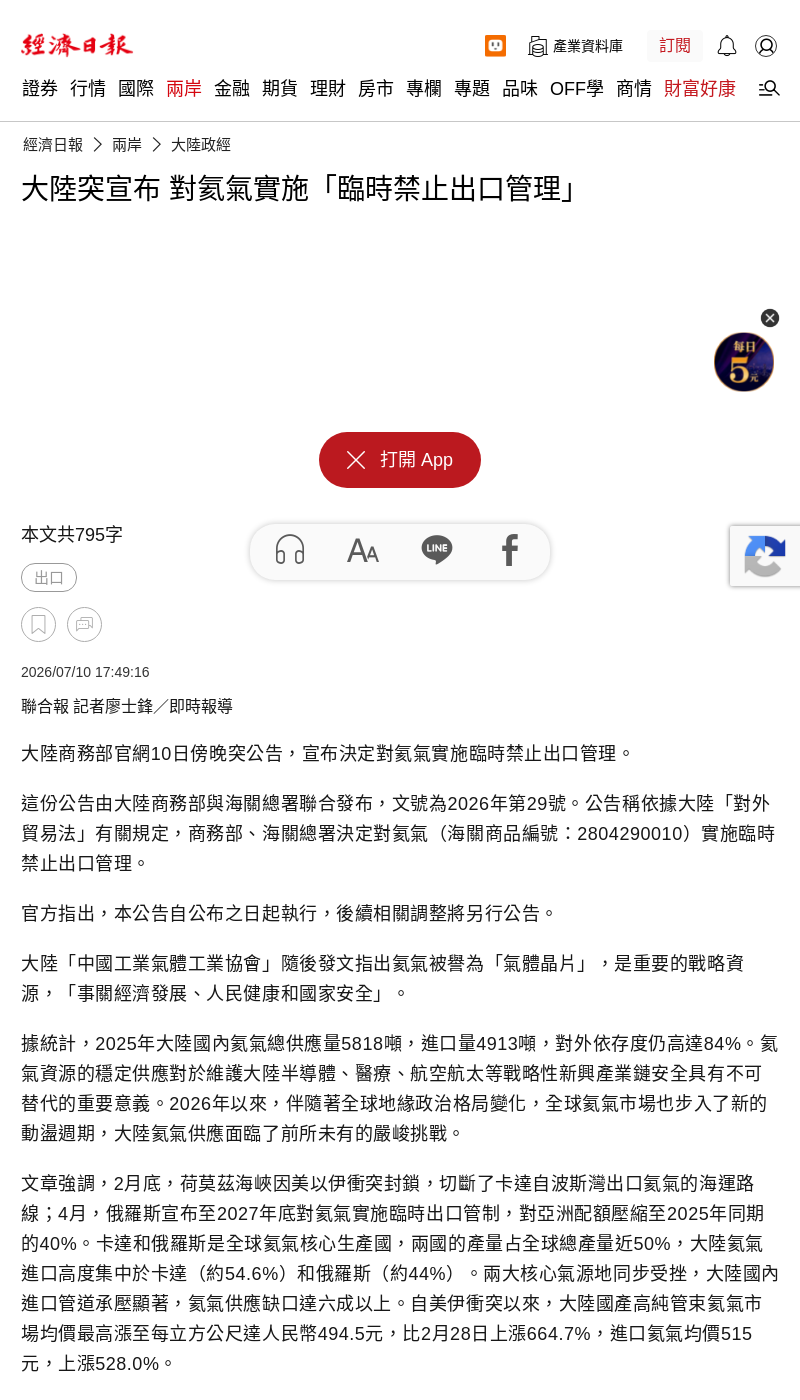Open the notifications bell

[x=727, y=46]
